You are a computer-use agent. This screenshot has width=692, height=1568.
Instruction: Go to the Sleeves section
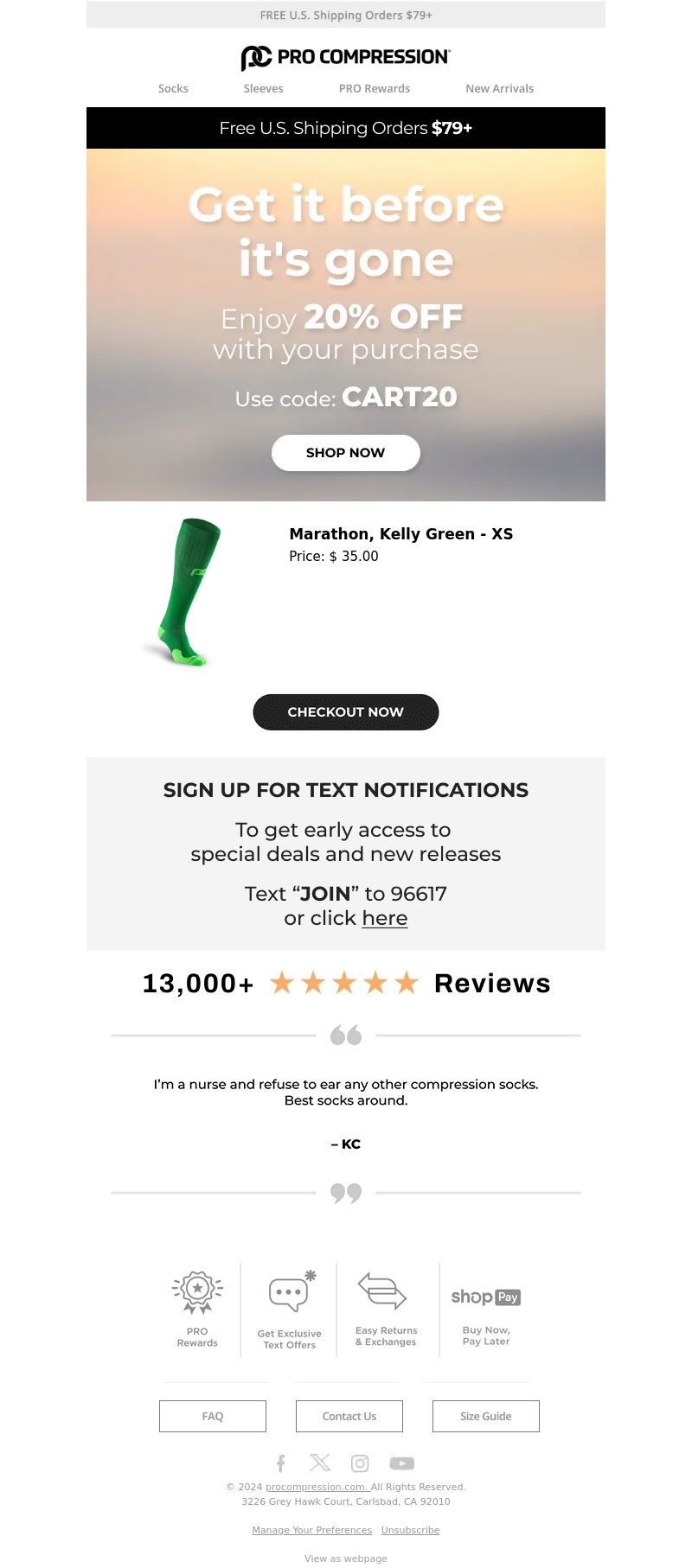coord(263,89)
